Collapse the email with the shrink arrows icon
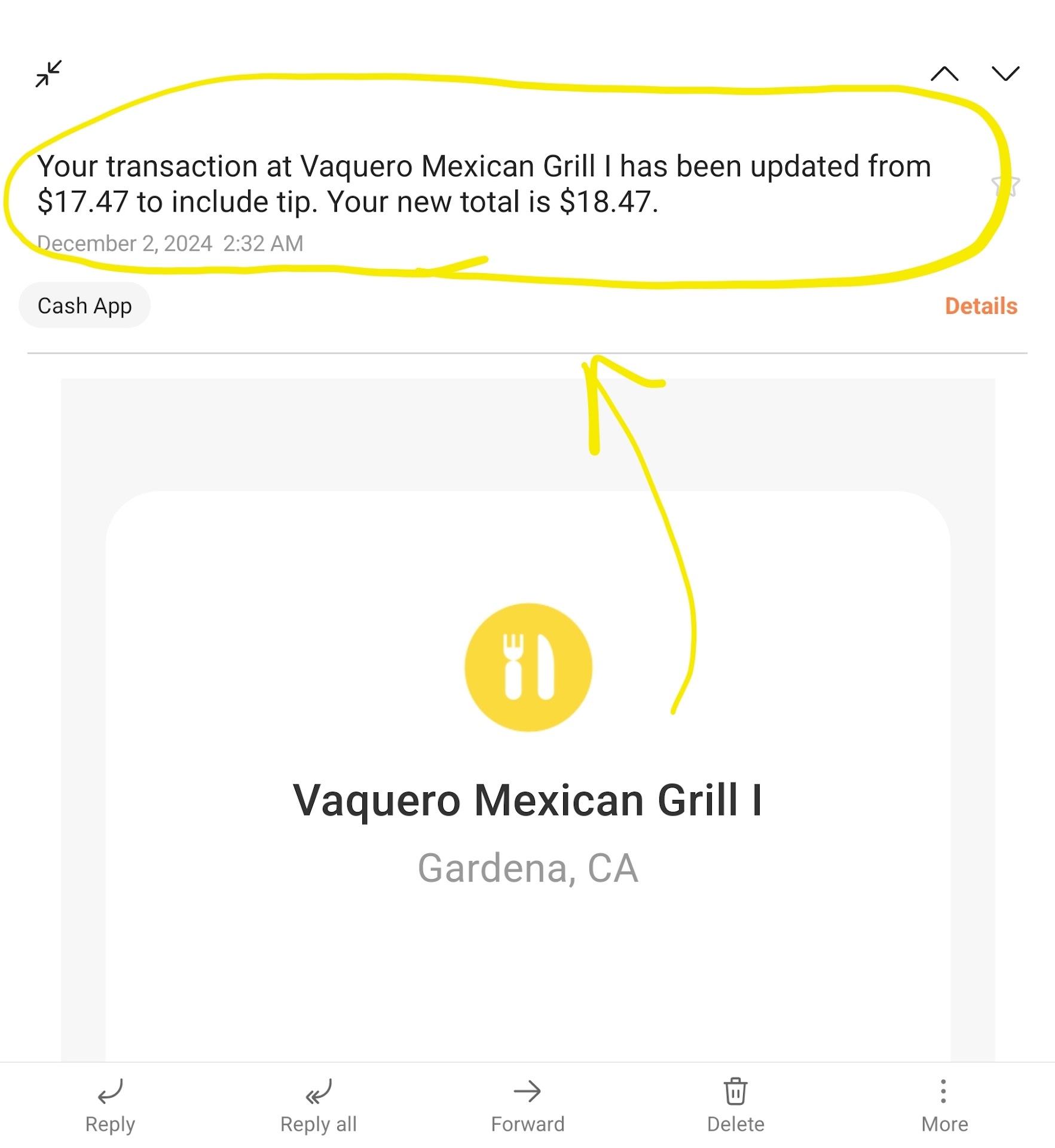This screenshot has height=1148, width=1055. [48, 74]
